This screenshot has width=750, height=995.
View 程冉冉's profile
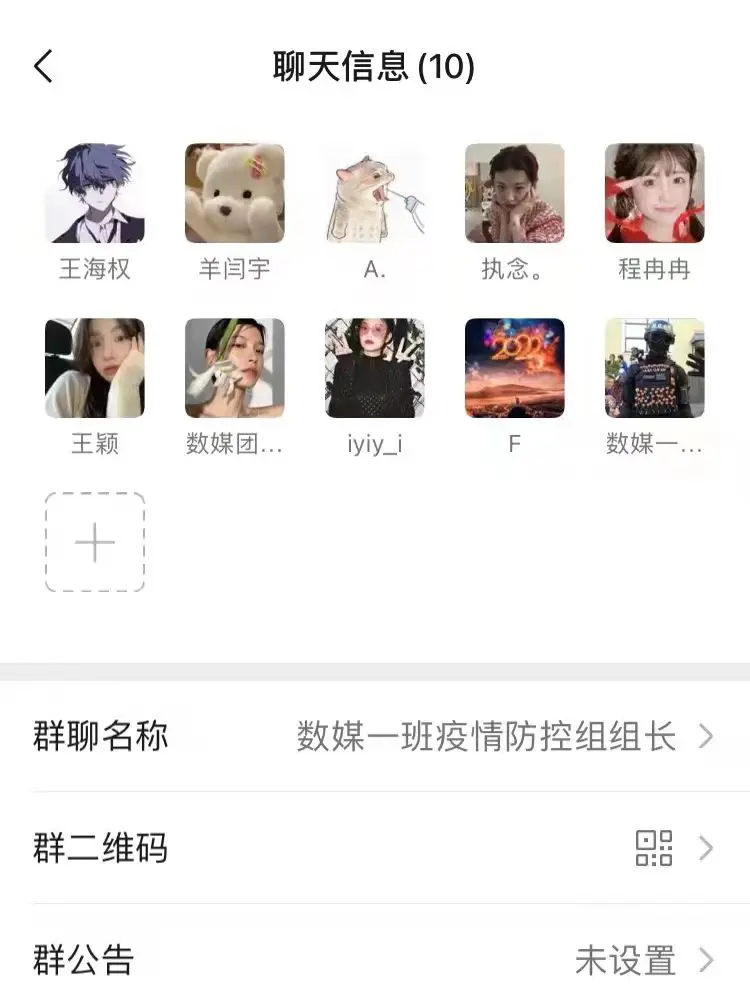(x=654, y=194)
